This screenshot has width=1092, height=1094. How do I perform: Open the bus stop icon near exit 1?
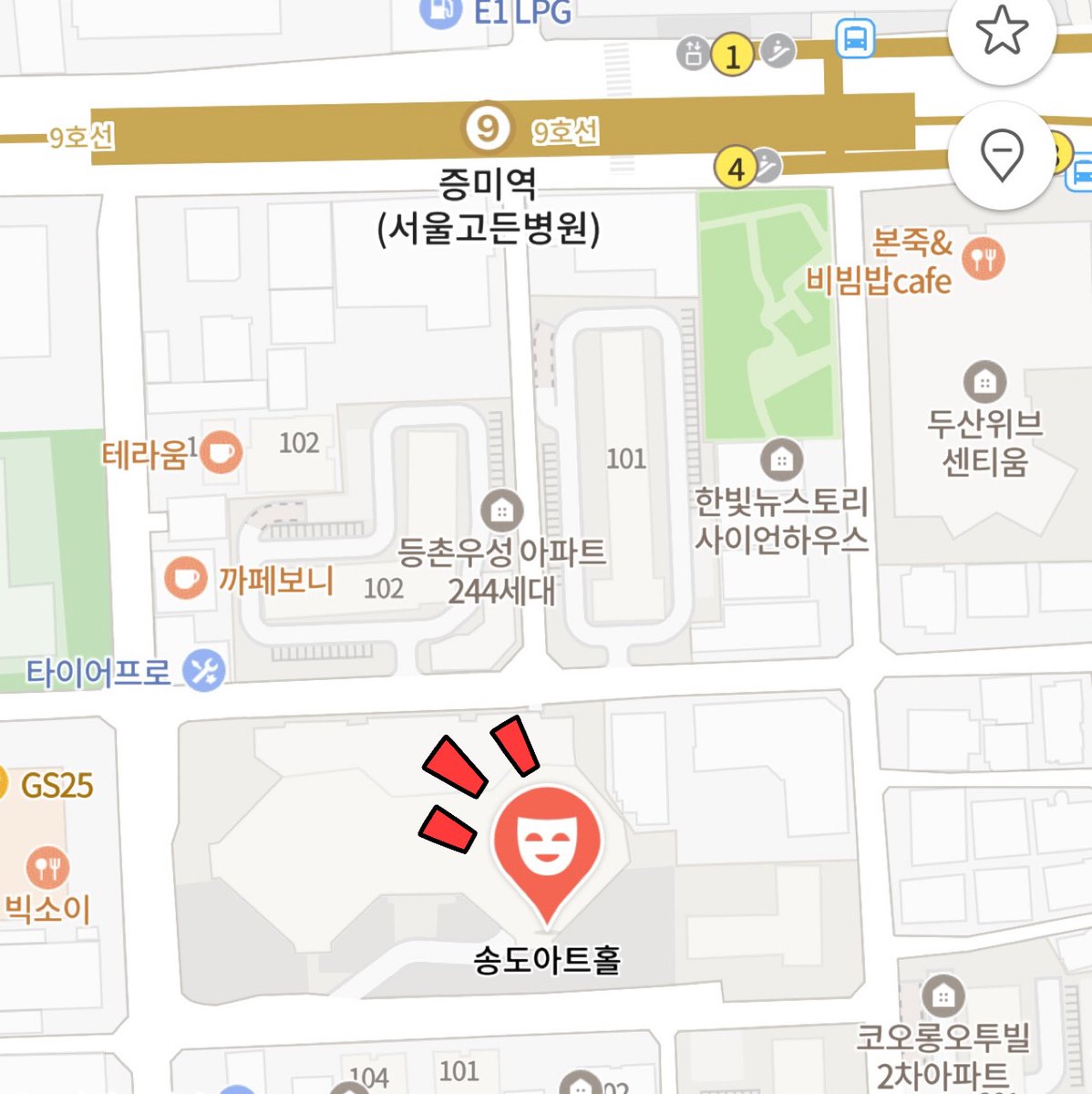point(855,39)
